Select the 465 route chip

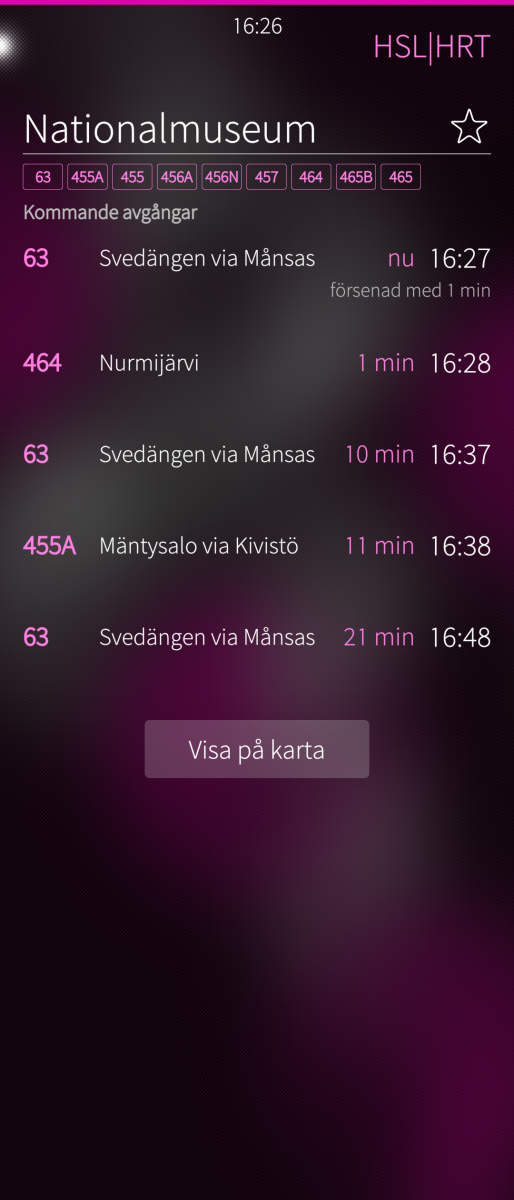(401, 177)
